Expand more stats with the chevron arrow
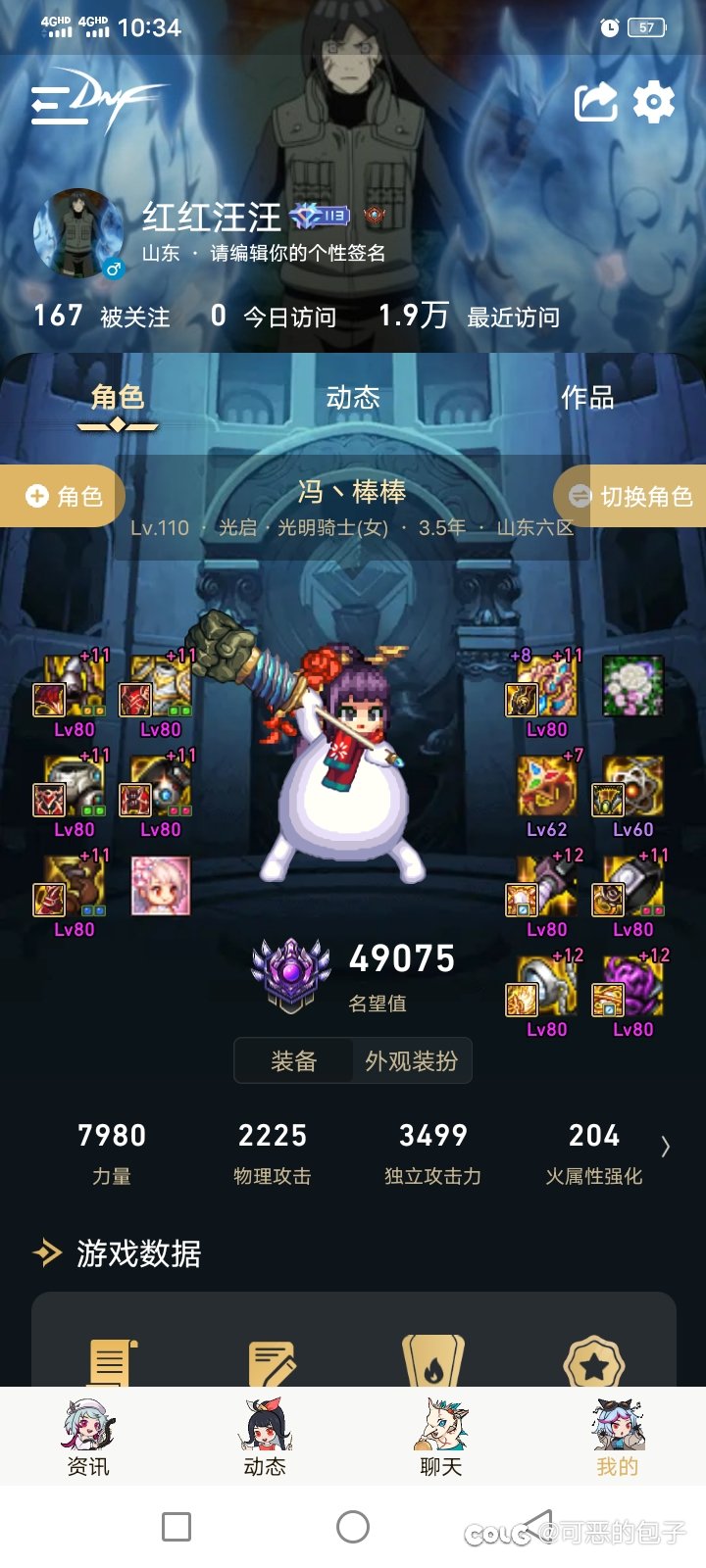Screen dimensions: 706x1568 point(666,1147)
